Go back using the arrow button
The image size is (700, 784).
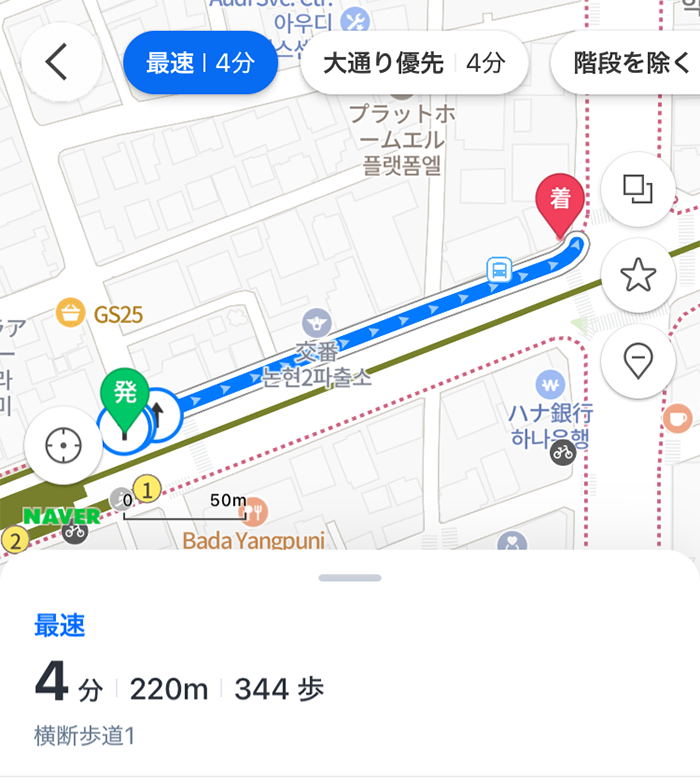57,63
